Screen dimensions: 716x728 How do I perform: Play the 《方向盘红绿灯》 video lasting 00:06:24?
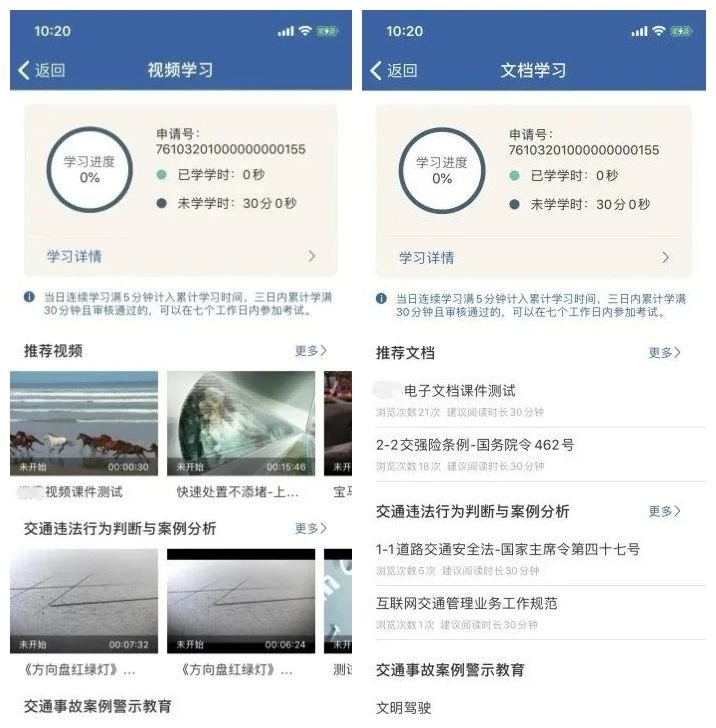pyautogui.click(x=240, y=600)
